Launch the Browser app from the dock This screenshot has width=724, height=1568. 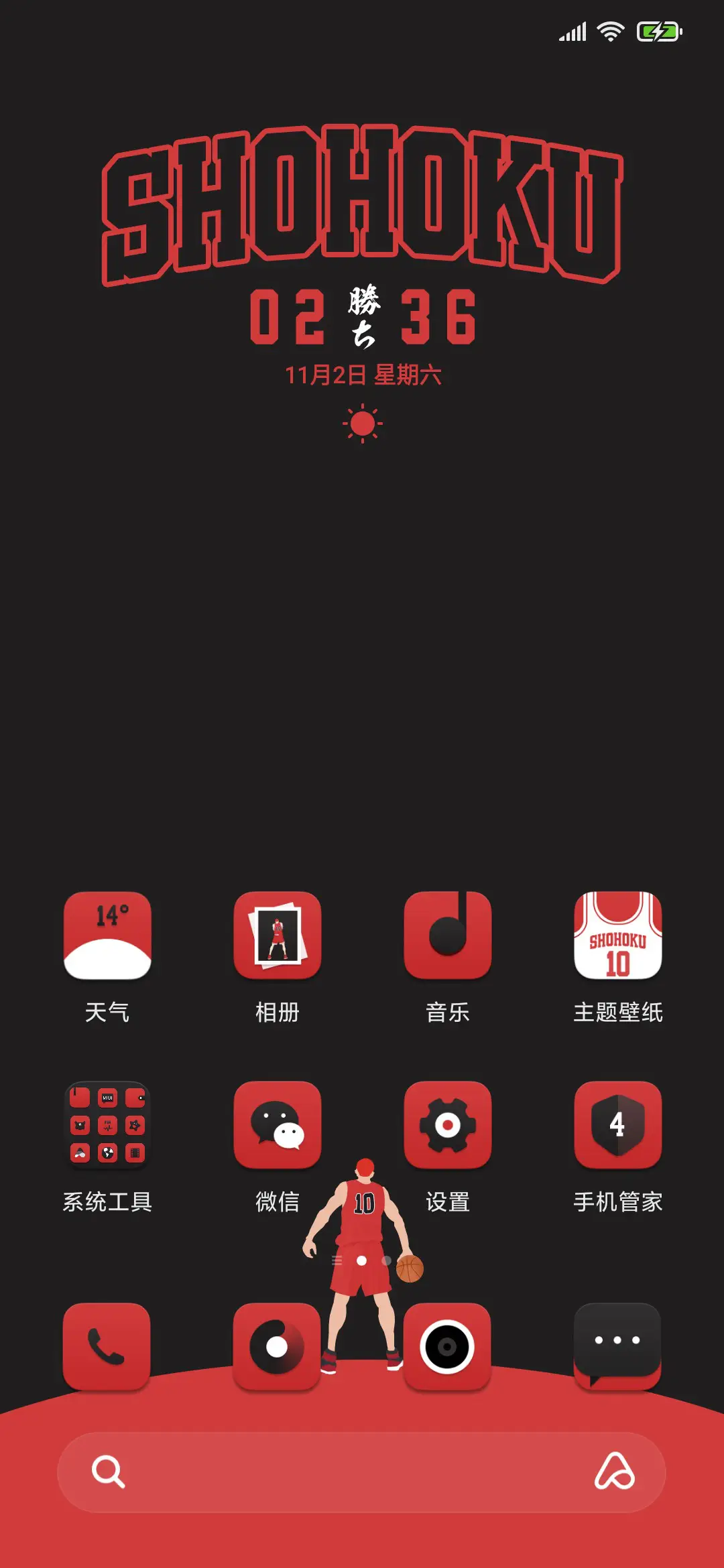pyautogui.click(x=278, y=1347)
